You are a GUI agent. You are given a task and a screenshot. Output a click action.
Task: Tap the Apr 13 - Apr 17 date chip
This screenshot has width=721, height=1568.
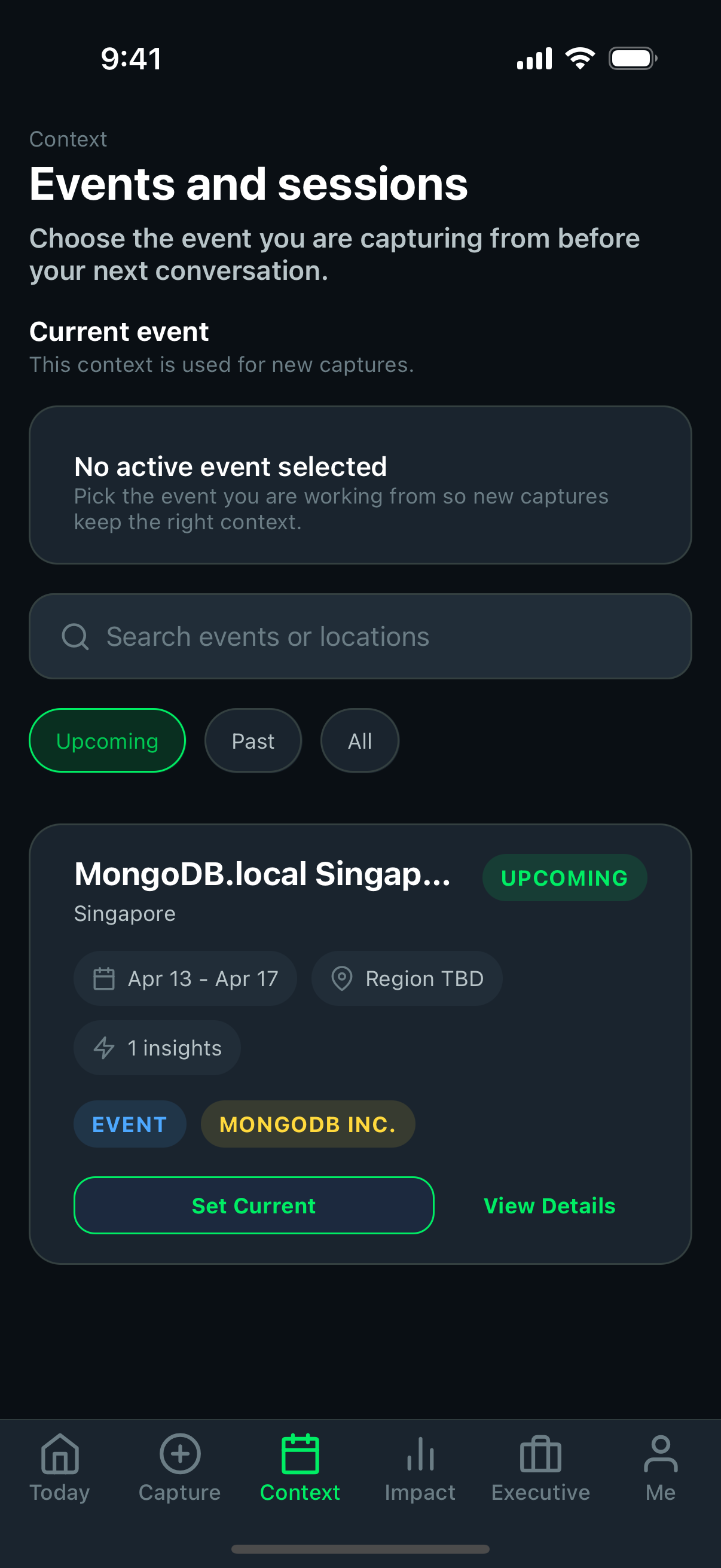(x=184, y=978)
